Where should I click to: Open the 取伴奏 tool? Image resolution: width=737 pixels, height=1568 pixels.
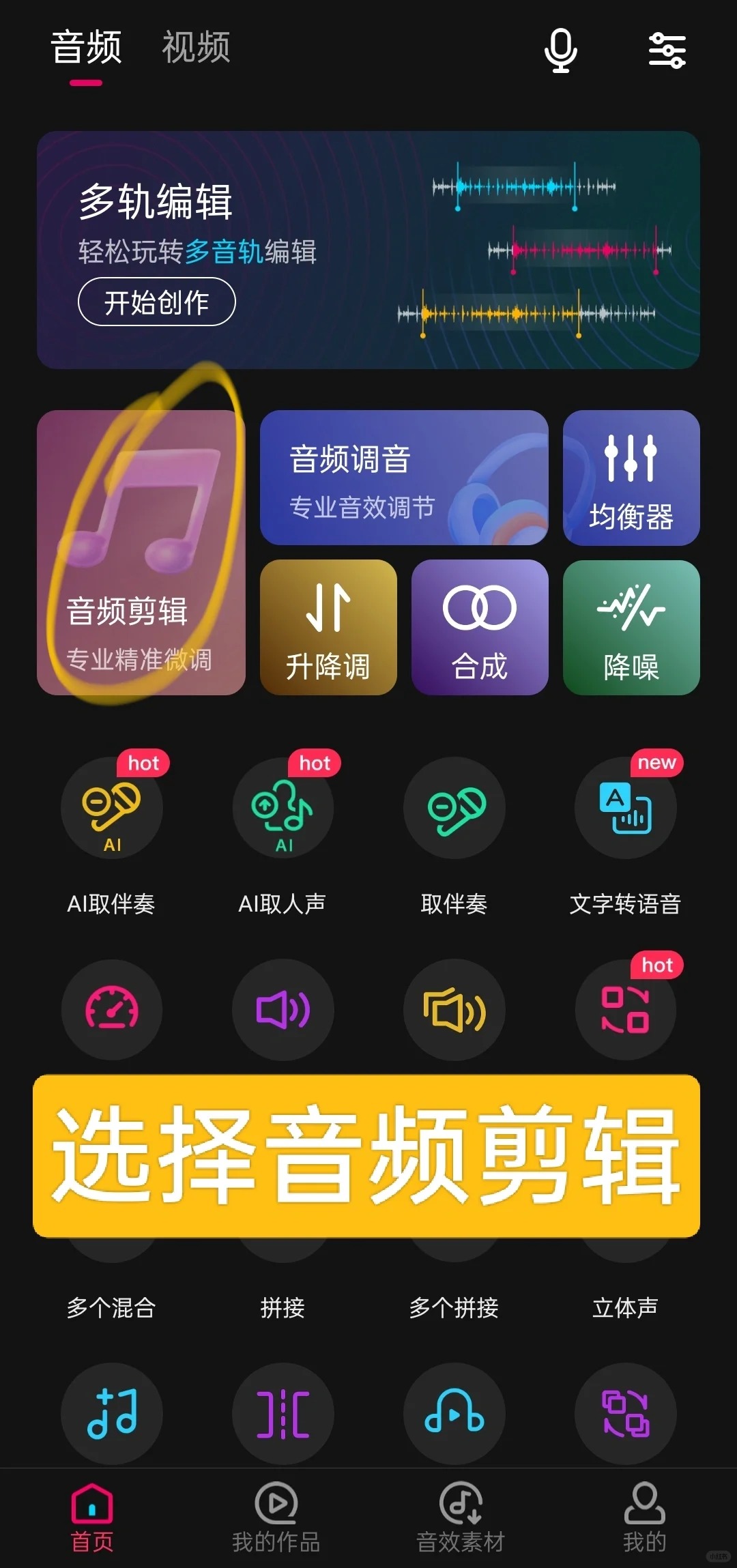[454, 808]
